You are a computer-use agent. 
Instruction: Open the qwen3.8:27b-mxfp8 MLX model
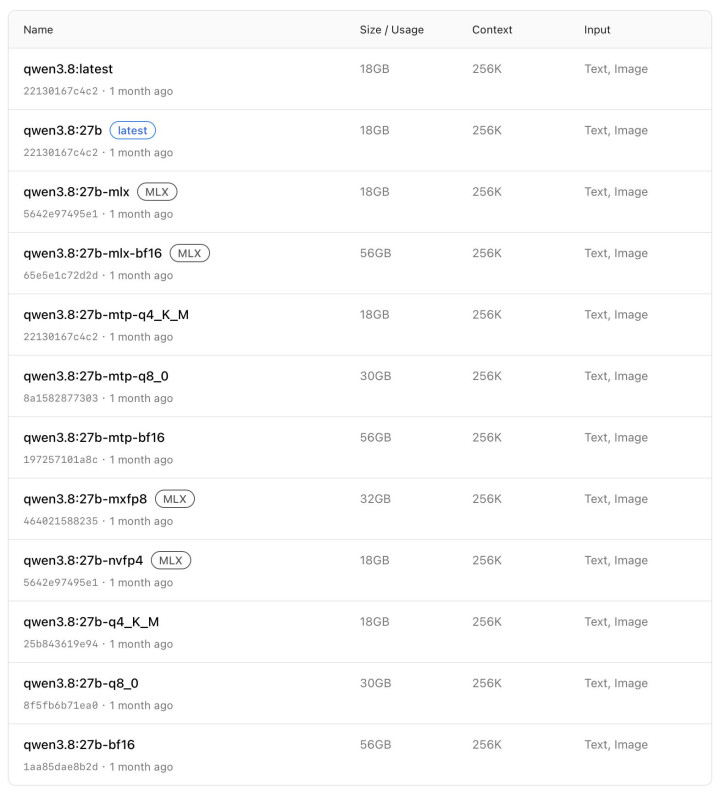(359, 509)
